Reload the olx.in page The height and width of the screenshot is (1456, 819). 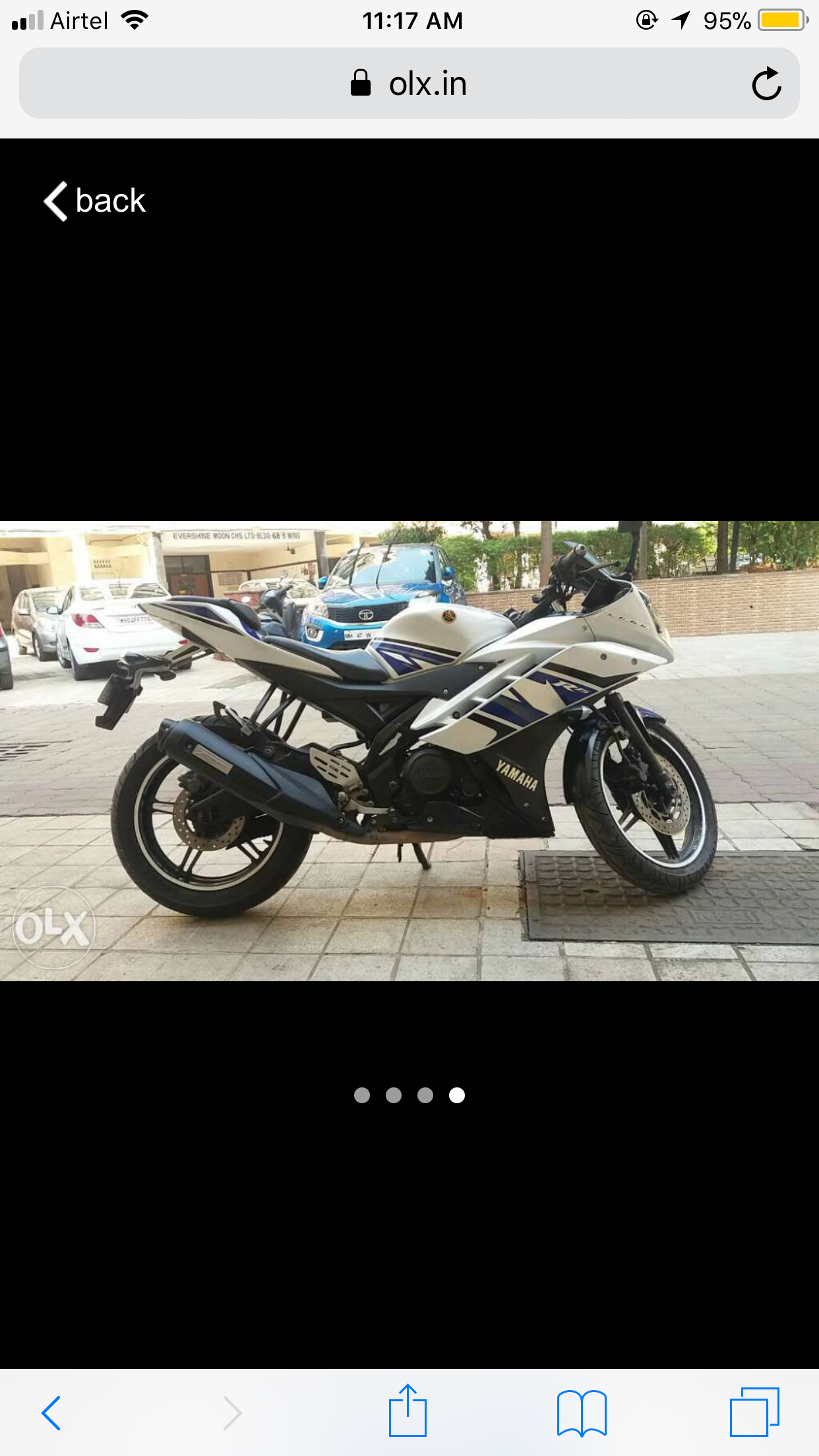(767, 83)
